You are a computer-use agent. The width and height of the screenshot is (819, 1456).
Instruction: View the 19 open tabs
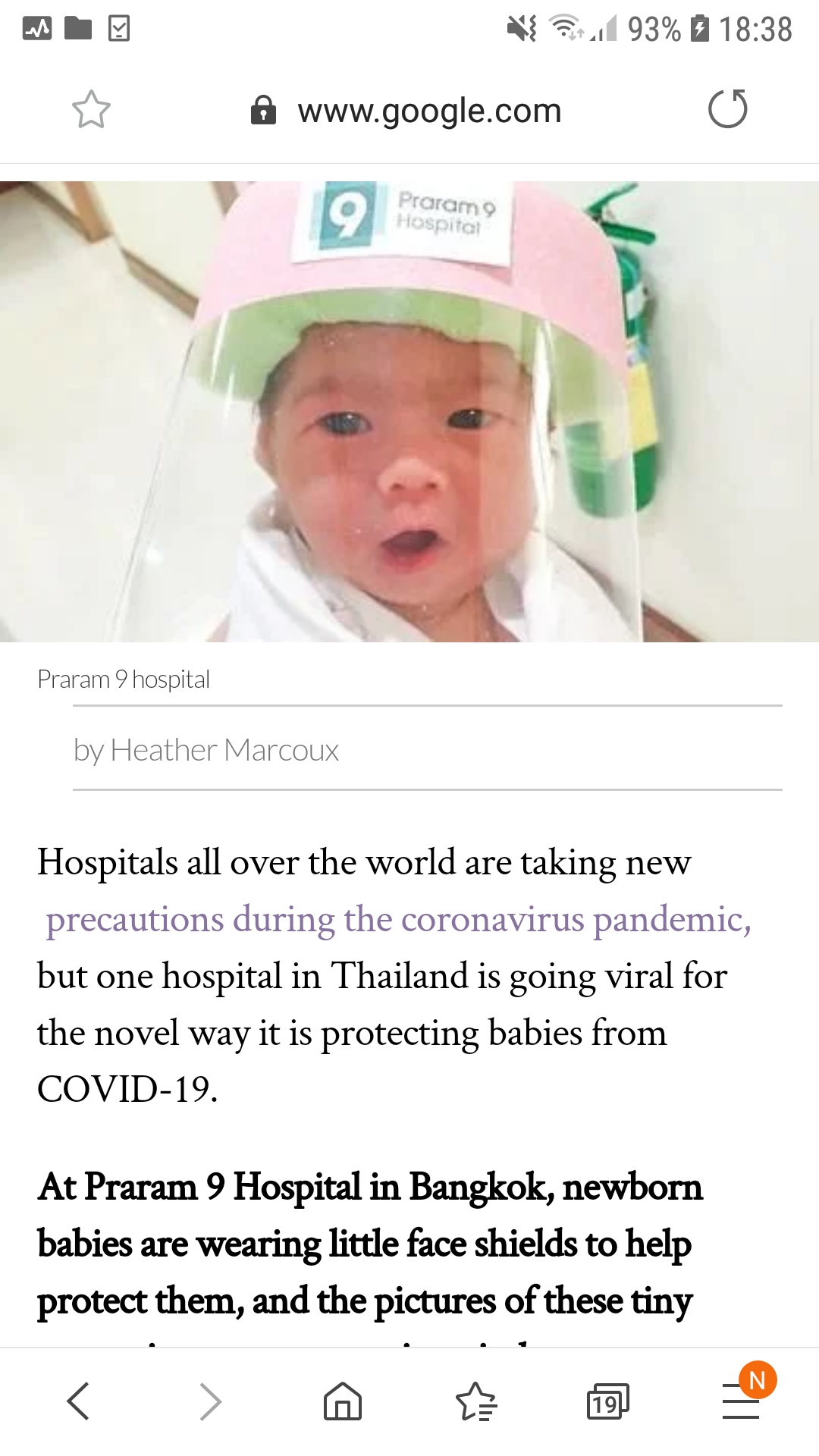point(607,1401)
